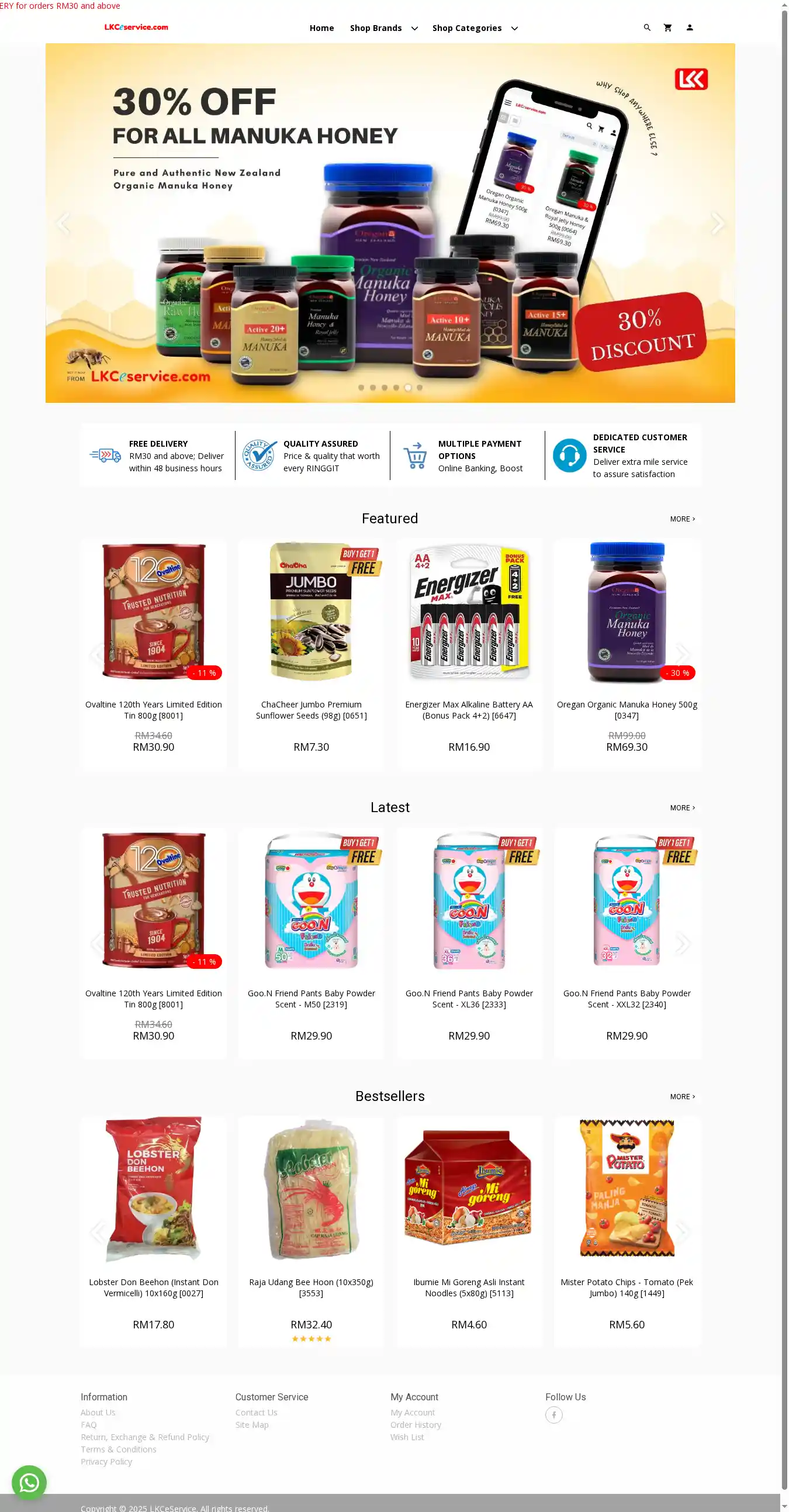Show next banner slide arrow

click(717, 223)
